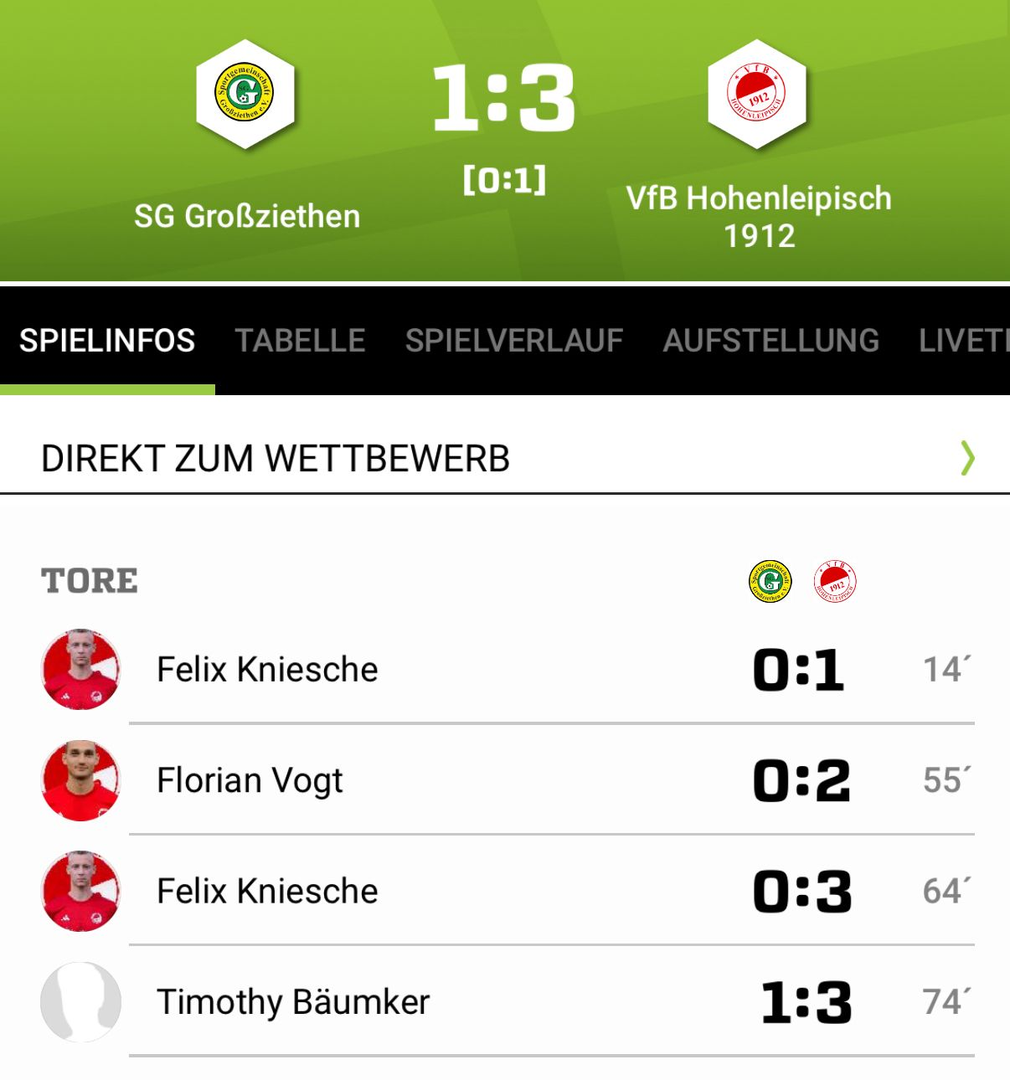
Task: Select goalscorer name Felix Kniesche at 14 minutes
Action: tap(266, 669)
